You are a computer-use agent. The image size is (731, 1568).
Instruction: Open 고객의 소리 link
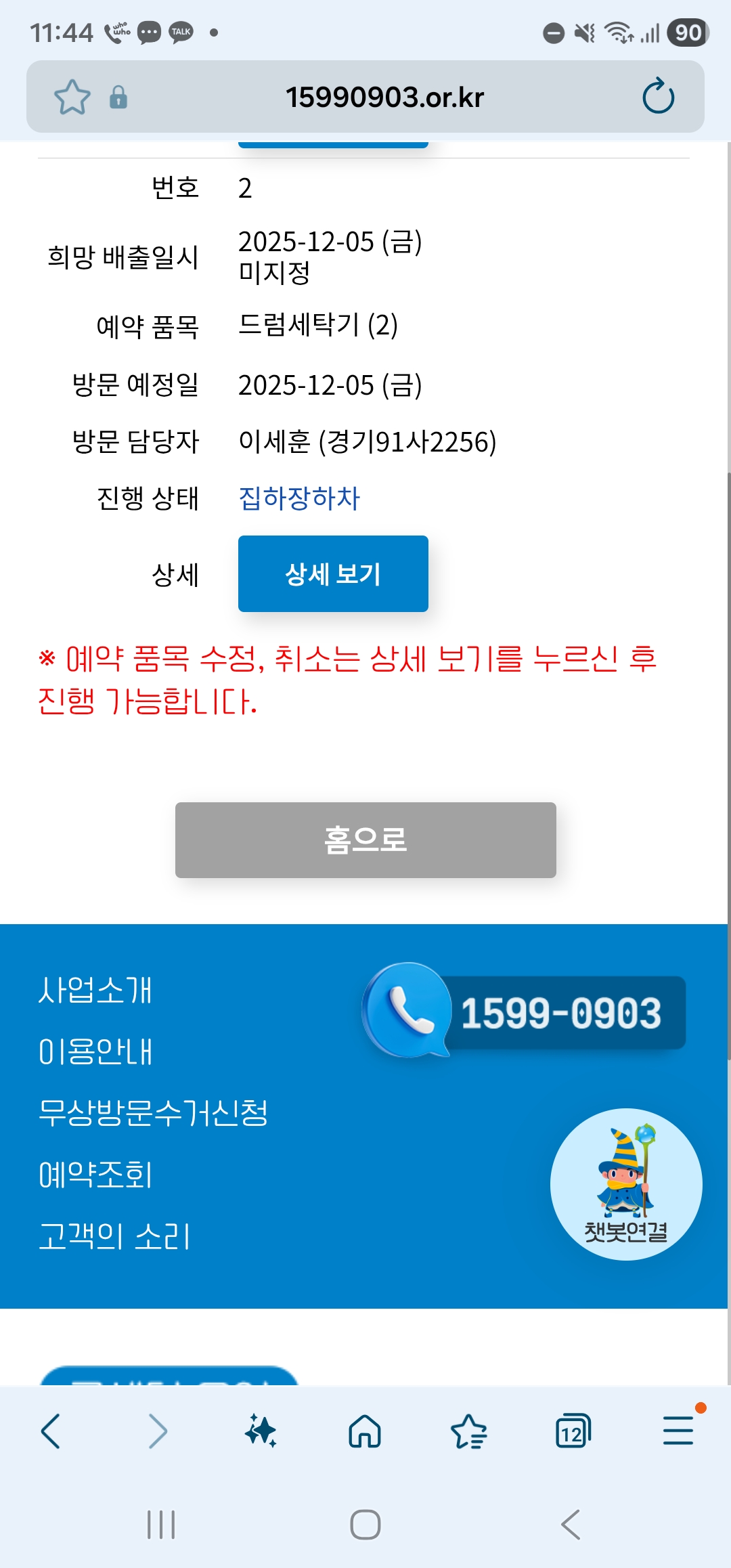click(x=114, y=1236)
